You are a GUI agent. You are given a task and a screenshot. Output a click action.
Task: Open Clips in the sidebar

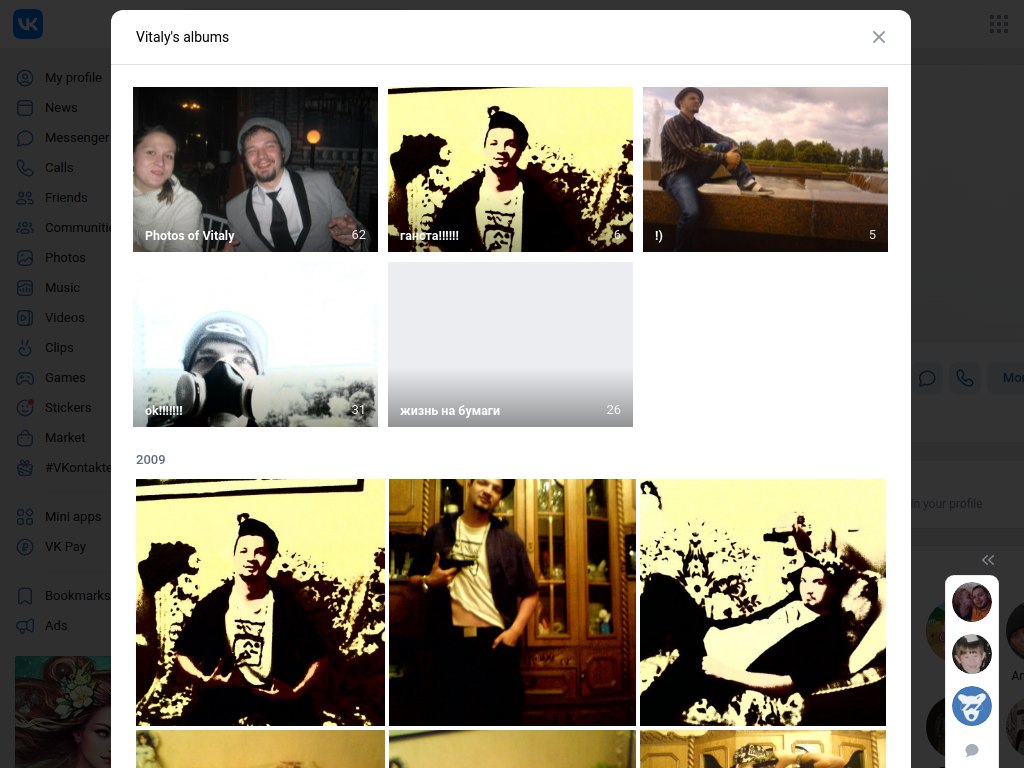click(59, 347)
